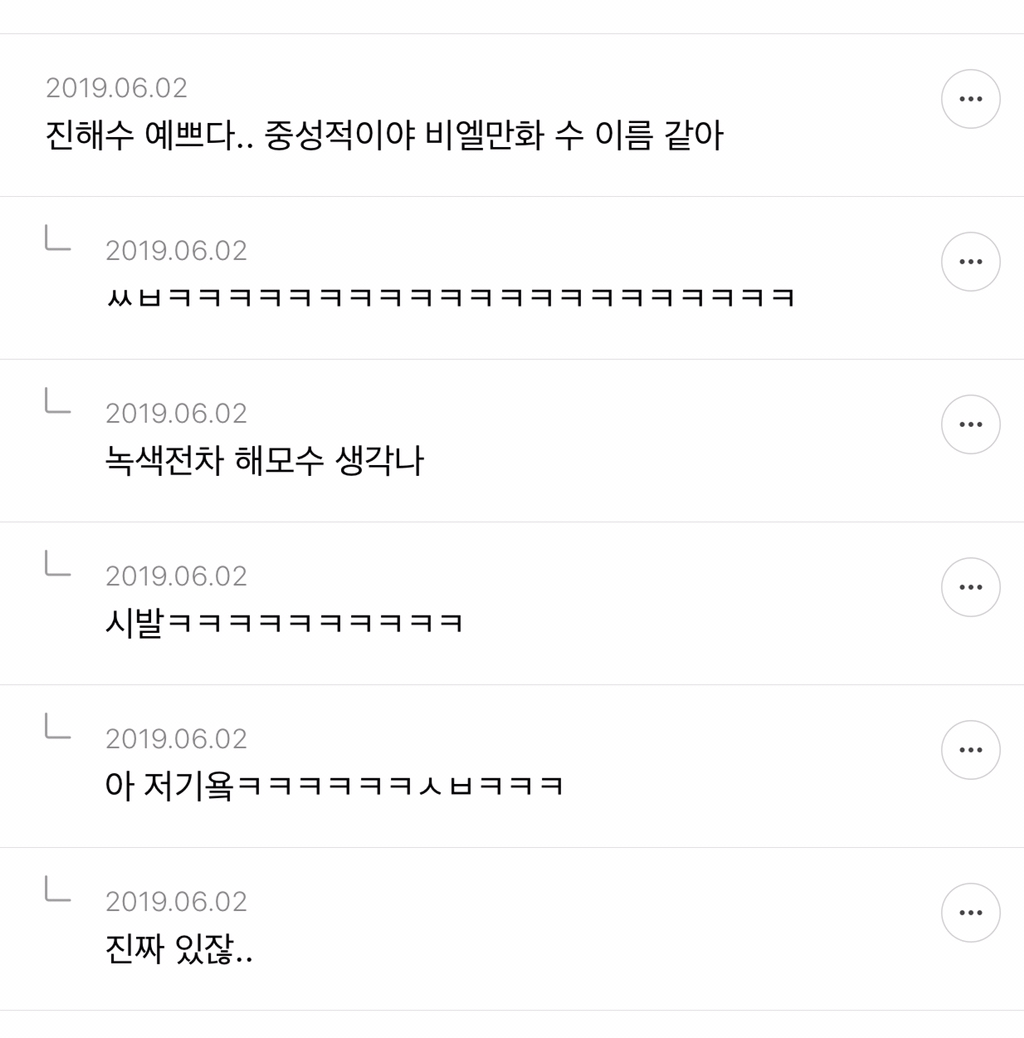Open more options for the ㅆㅂㅋㅋㅋ reply
The width and height of the screenshot is (1024, 1038).
point(970,261)
